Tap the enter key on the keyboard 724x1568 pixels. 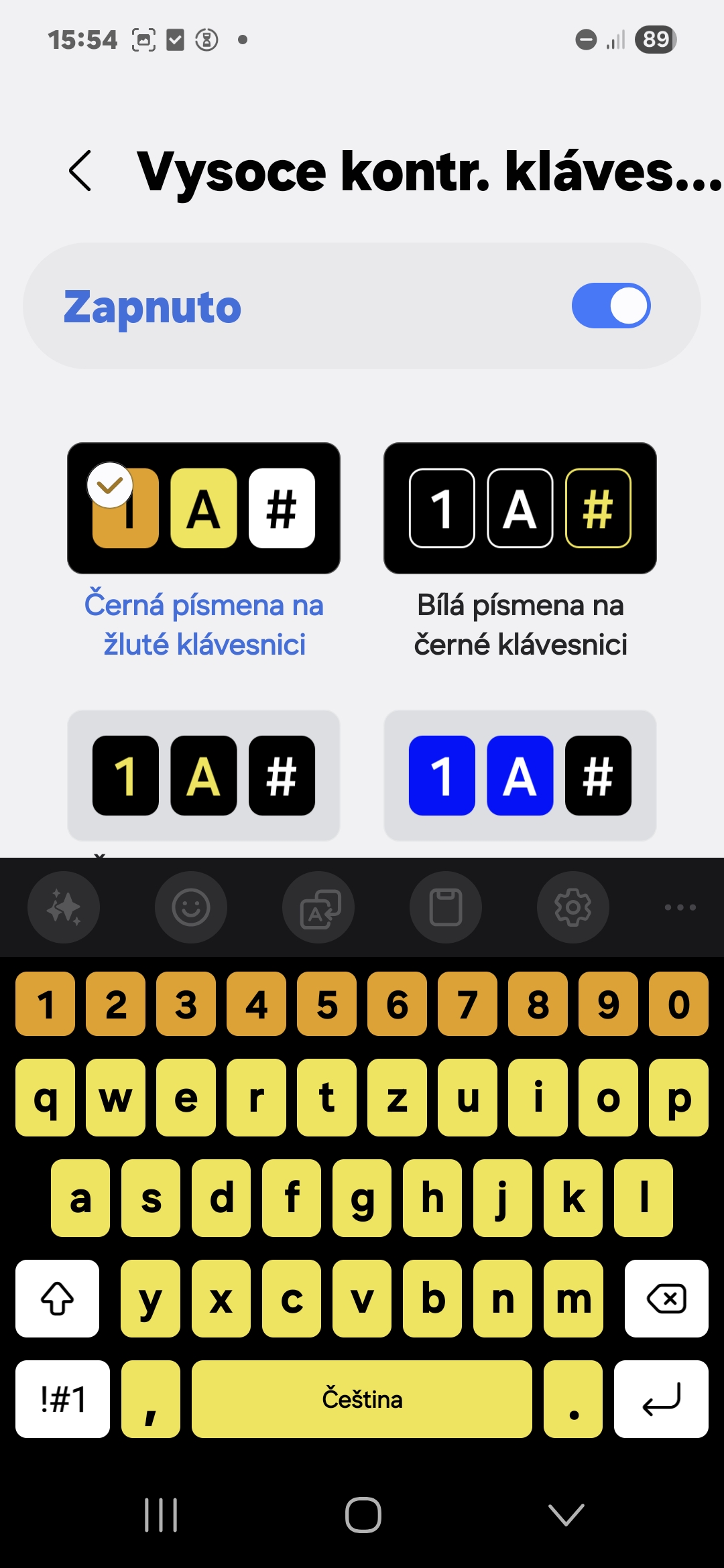[661, 1399]
